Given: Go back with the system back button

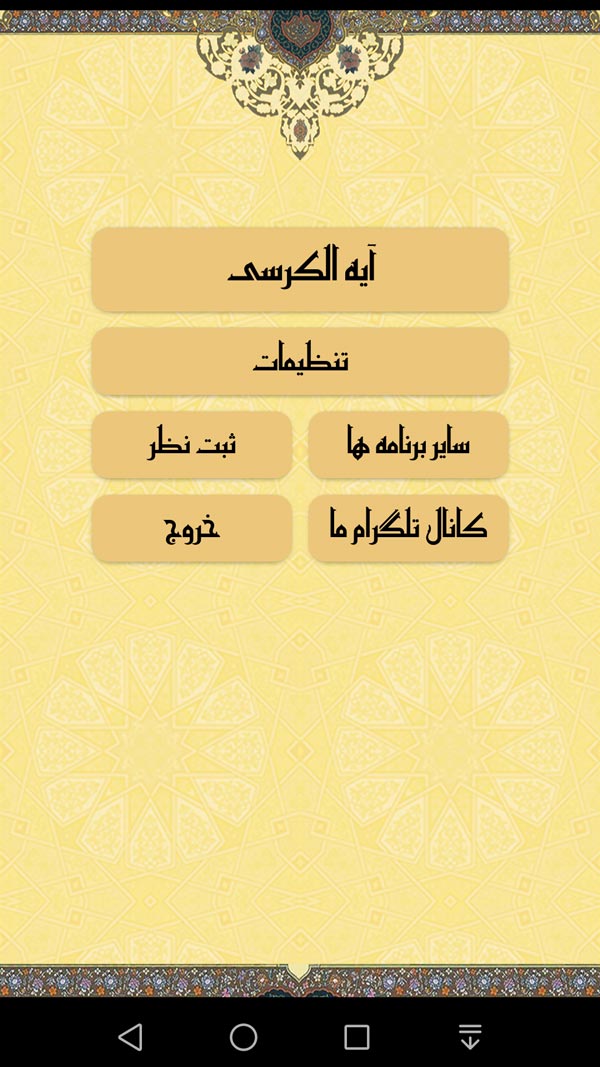Looking at the screenshot, I should (130, 1037).
